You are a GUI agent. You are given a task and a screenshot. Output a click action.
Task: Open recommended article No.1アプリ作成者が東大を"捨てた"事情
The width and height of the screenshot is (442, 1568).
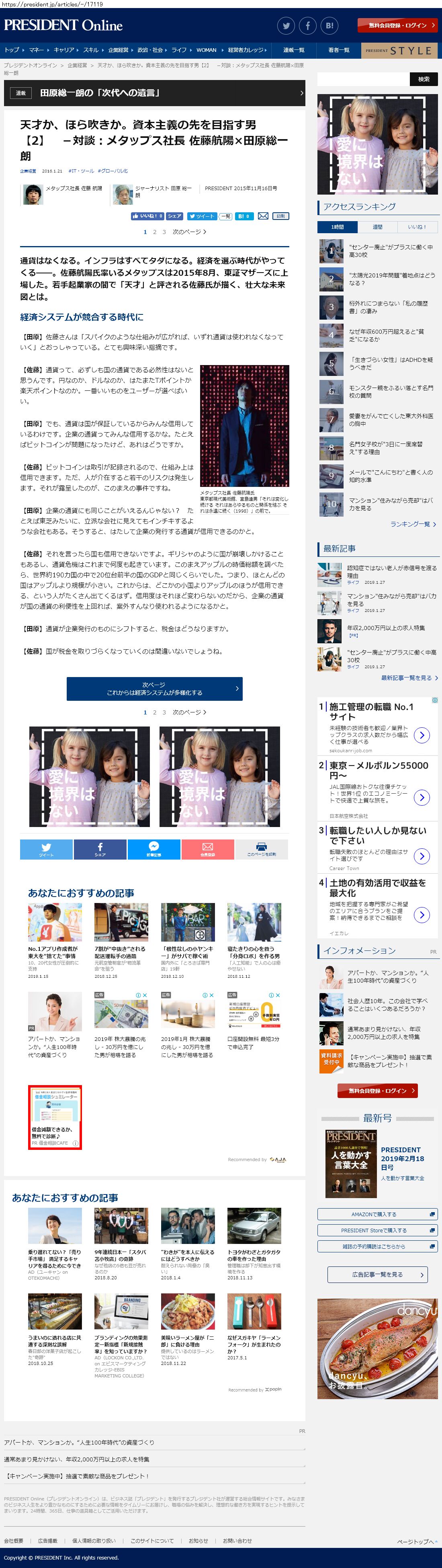pyautogui.click(x=55, y=952)
